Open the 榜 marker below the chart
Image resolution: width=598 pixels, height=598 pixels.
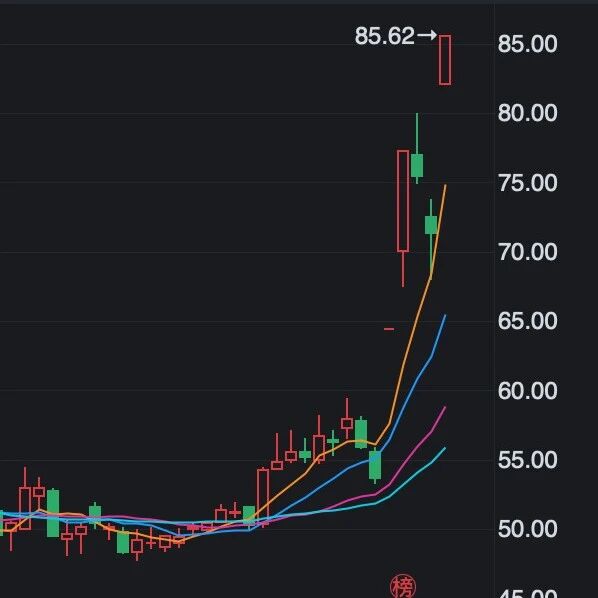[403, 587]
